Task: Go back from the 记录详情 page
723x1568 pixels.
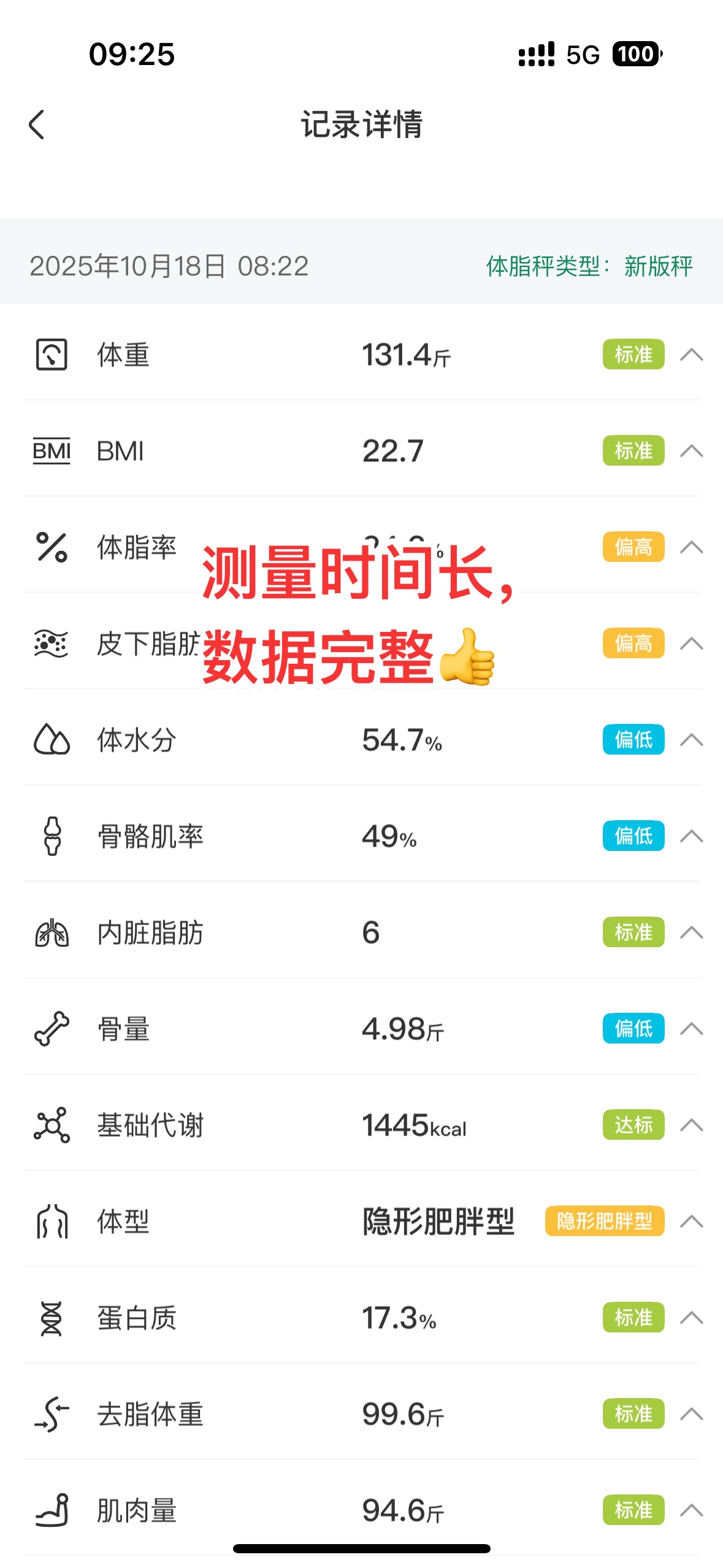Action: click(x=37, y=125)
